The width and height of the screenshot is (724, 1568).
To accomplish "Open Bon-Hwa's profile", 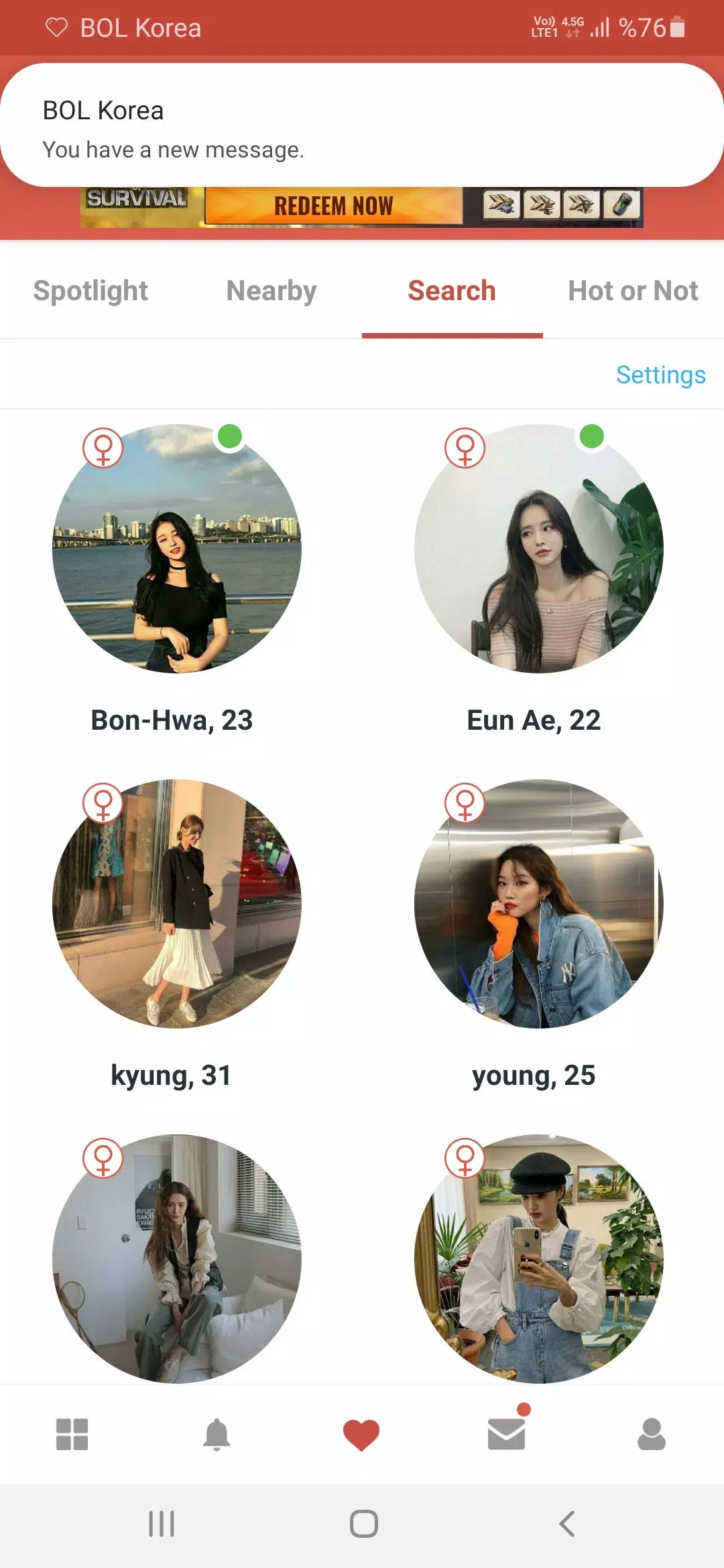I will click(177, 549).
